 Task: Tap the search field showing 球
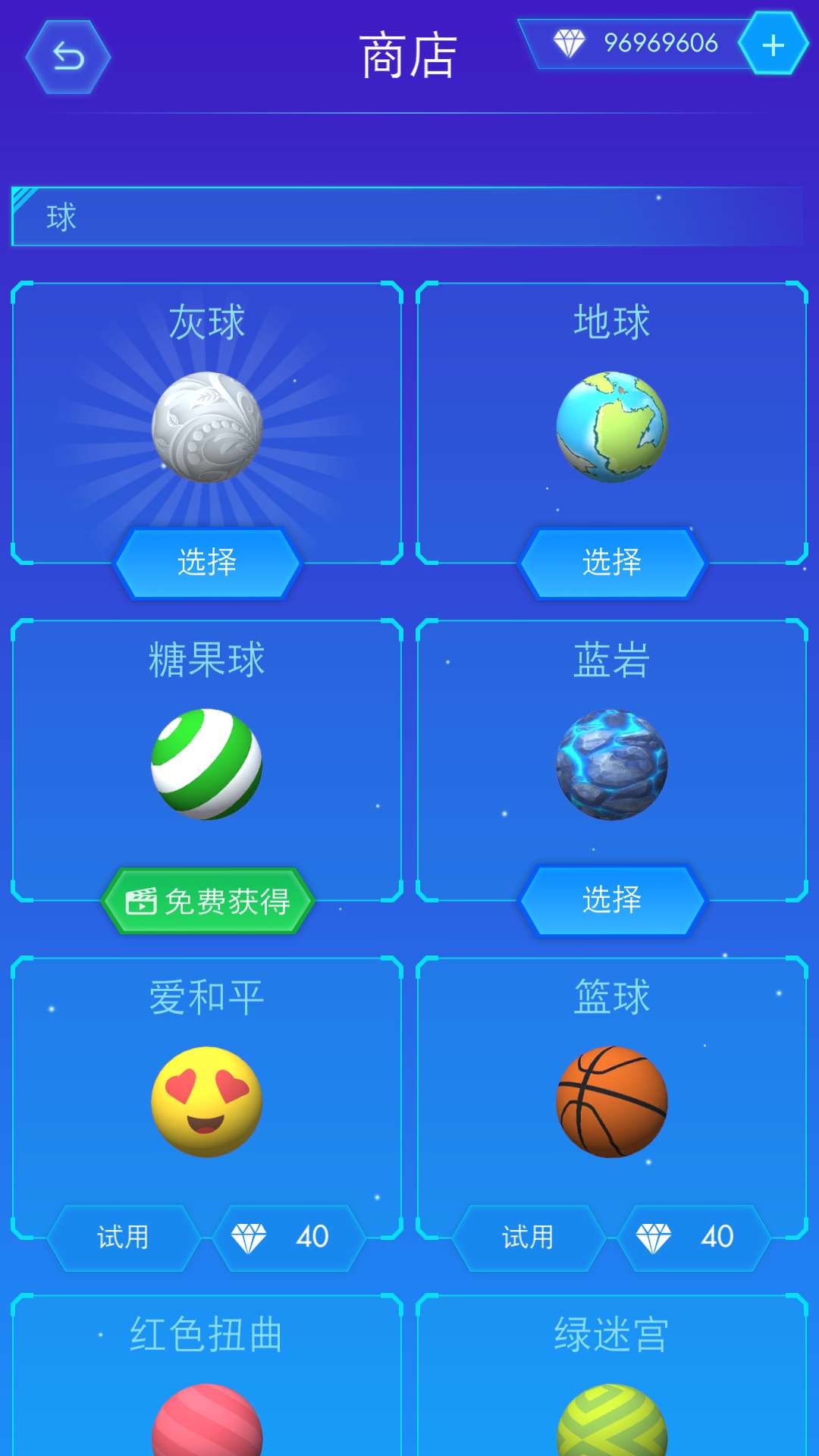[409, 216]
